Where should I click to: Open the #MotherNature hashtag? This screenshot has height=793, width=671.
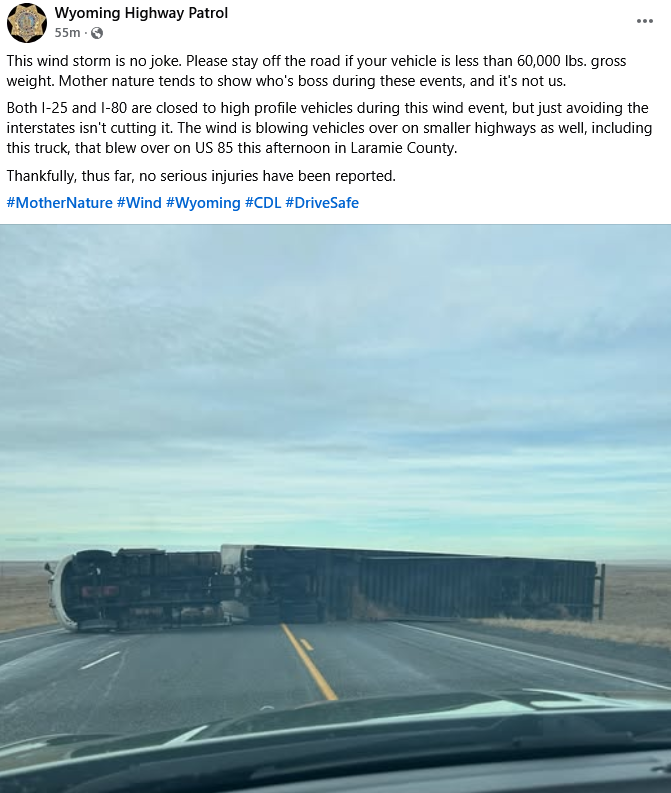coord(59,203)
